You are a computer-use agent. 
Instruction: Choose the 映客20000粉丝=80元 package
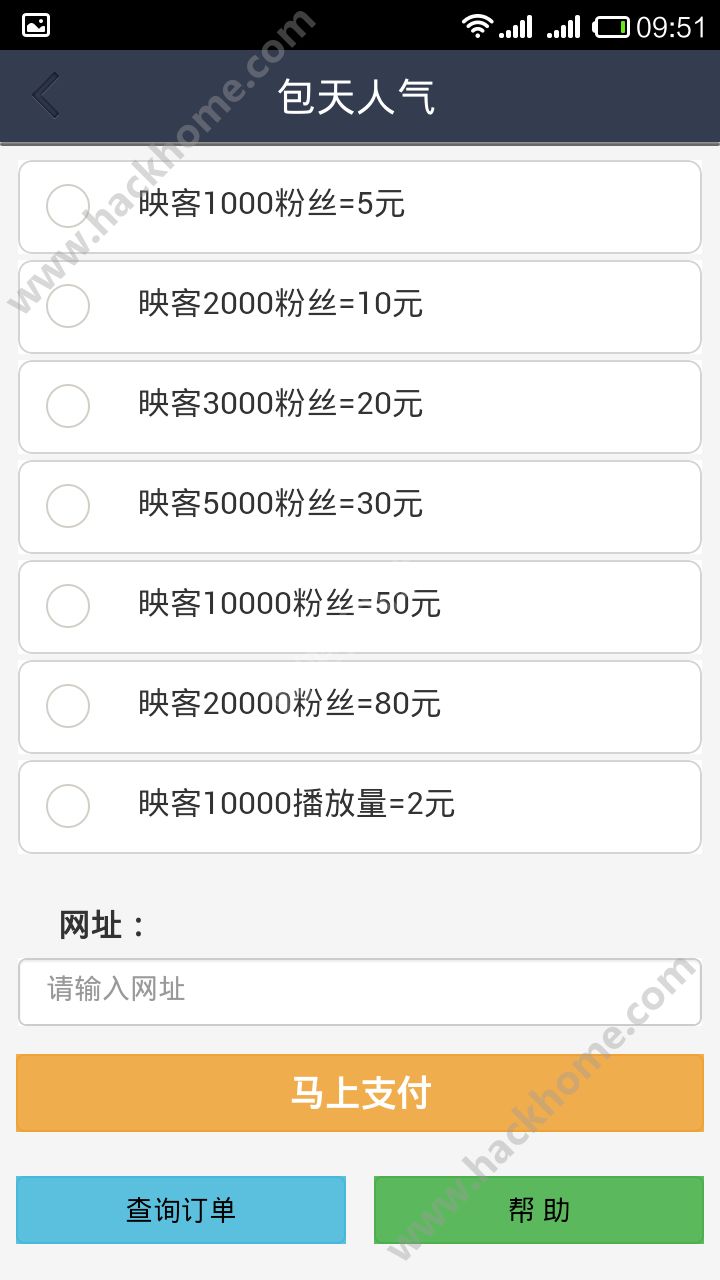[x=68, y=706]
